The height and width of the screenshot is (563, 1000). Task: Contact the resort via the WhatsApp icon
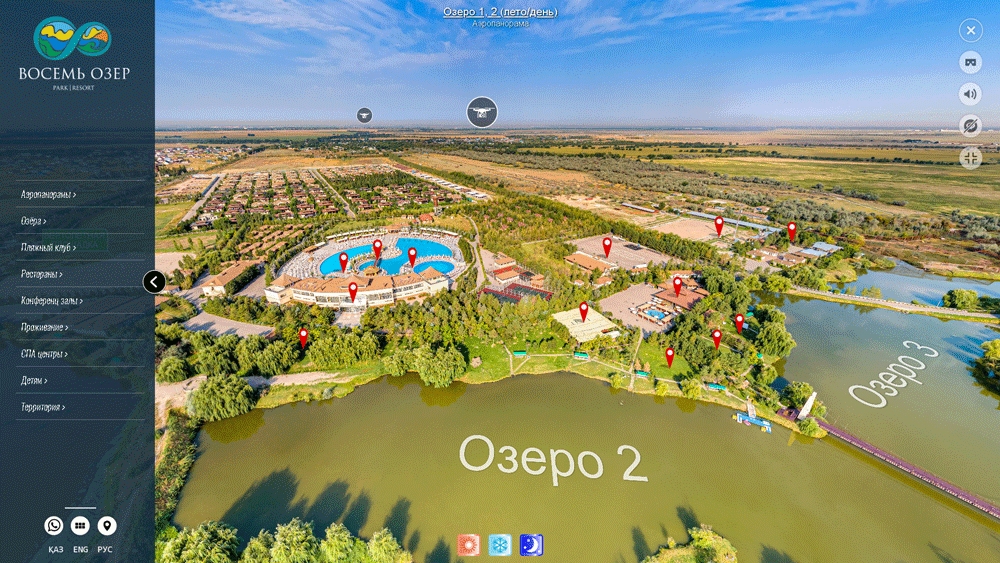54,526
